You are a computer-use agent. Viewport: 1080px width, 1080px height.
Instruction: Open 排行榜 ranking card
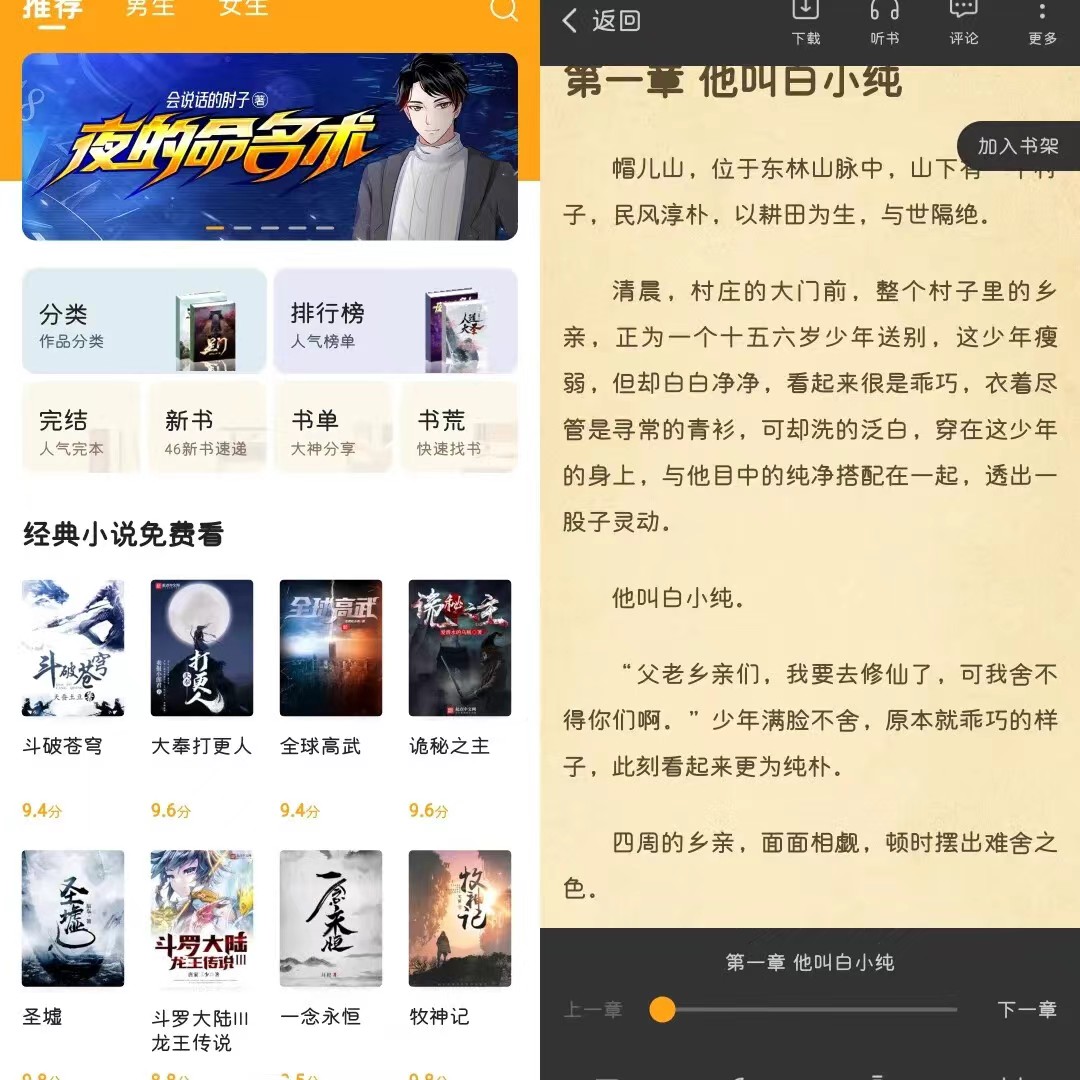pos(395,321)
